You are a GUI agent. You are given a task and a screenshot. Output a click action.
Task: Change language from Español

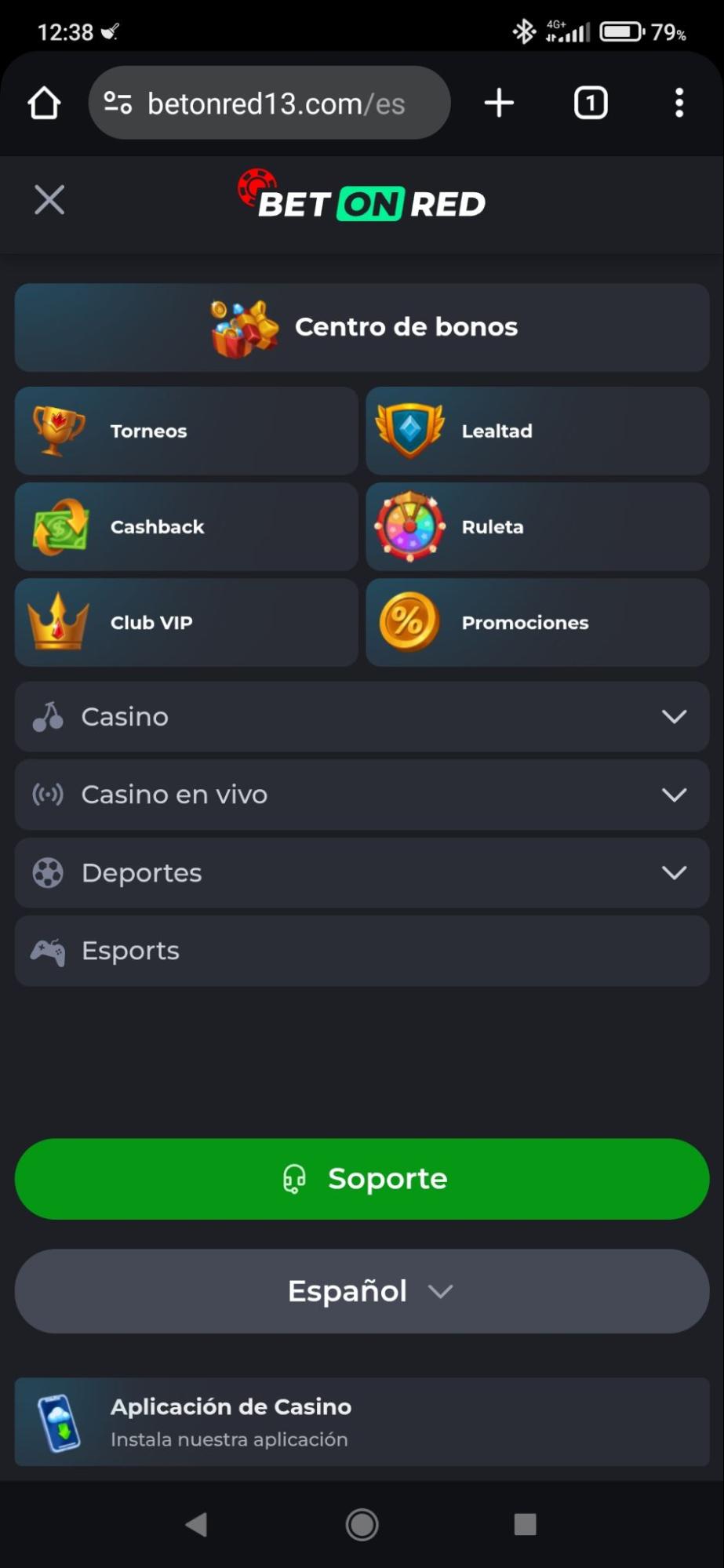(362, 1291)
